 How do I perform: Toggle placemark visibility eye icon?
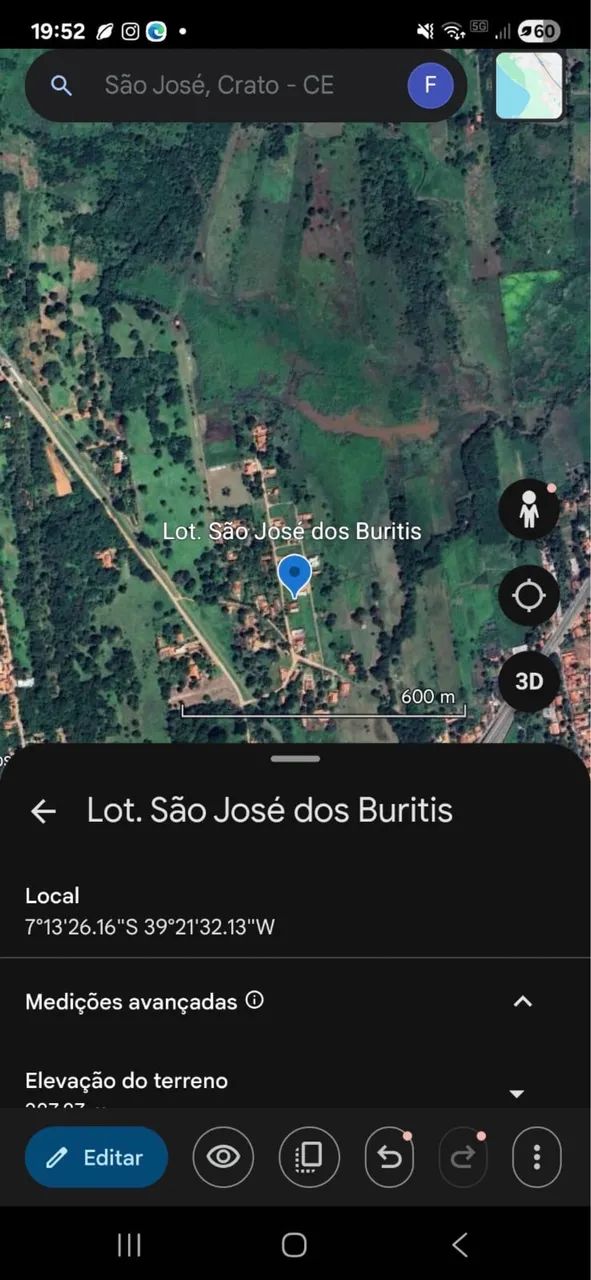pos(223,1157)
